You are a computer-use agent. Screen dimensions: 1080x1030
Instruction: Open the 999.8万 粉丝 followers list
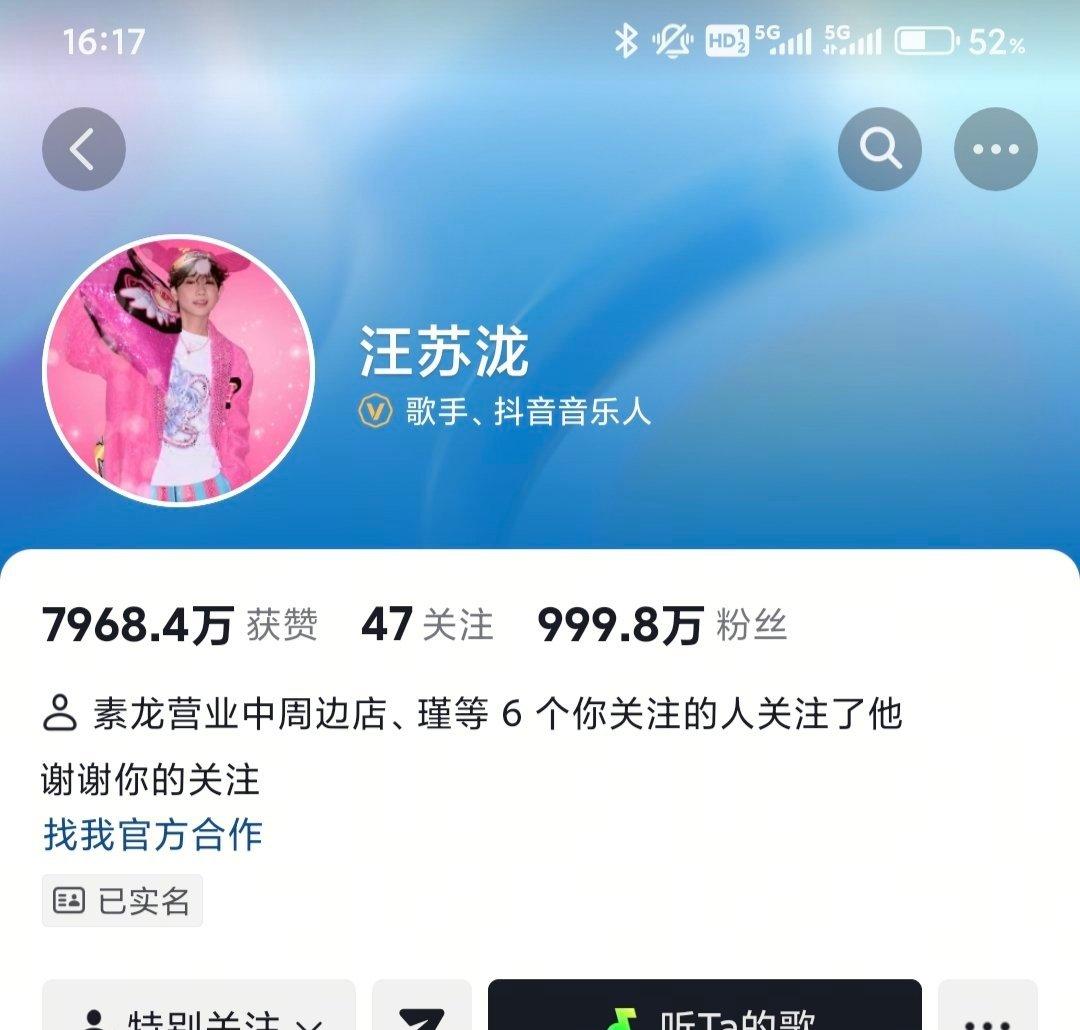click(x=662, y=626)
